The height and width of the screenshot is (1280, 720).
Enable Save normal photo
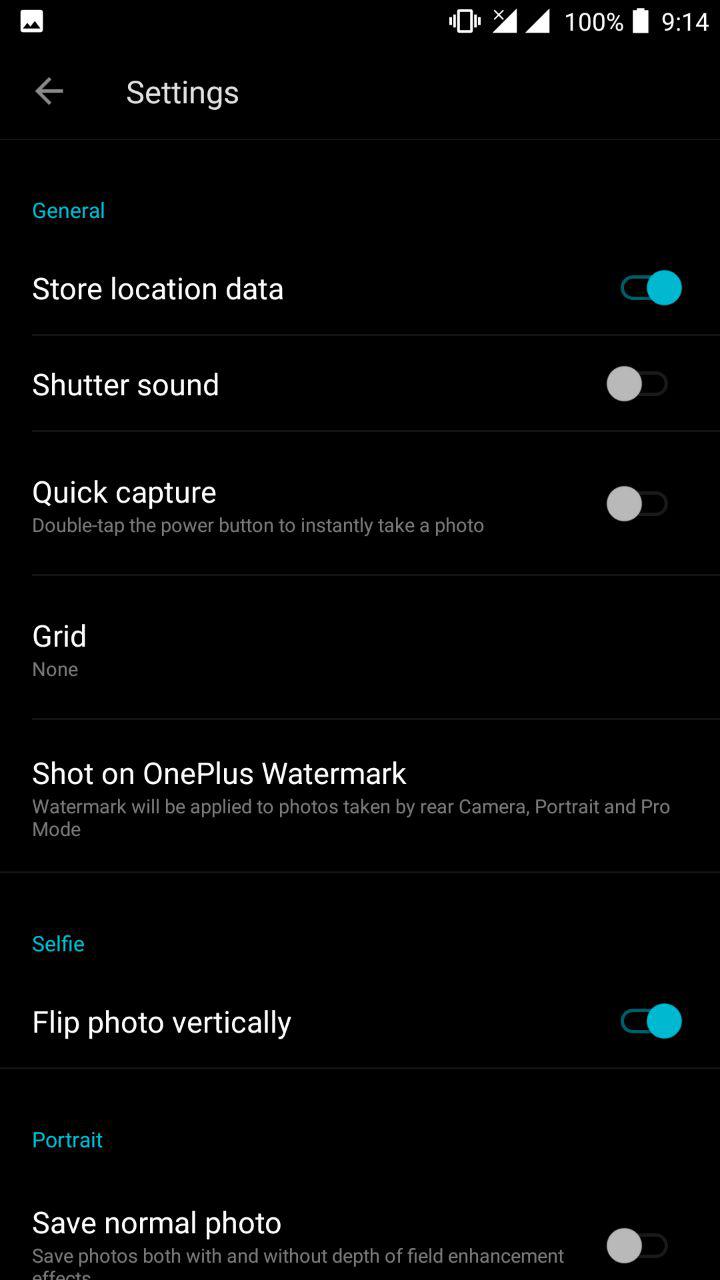point(637,1245)
